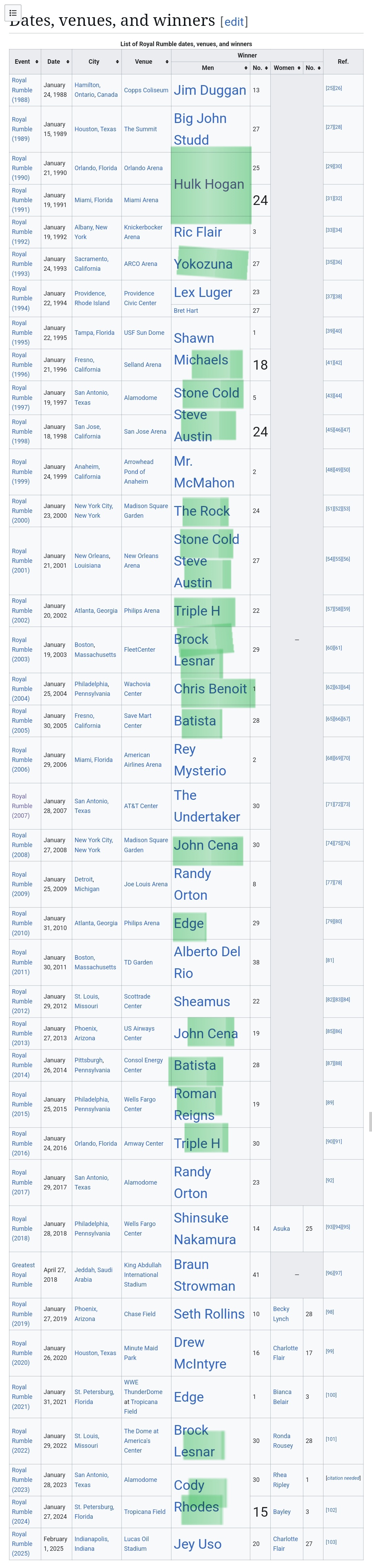Sort the table by Event column
The height and width of the screenshot is (1568, 372).
tap(26, 61)
